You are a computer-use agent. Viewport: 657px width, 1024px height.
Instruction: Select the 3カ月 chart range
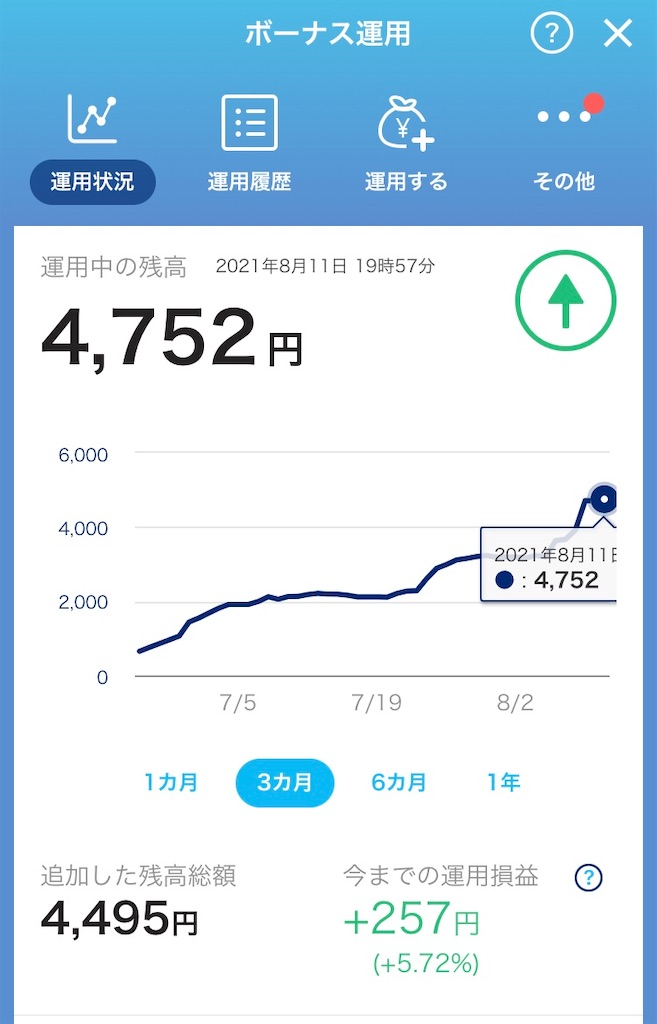click(285, 783)
